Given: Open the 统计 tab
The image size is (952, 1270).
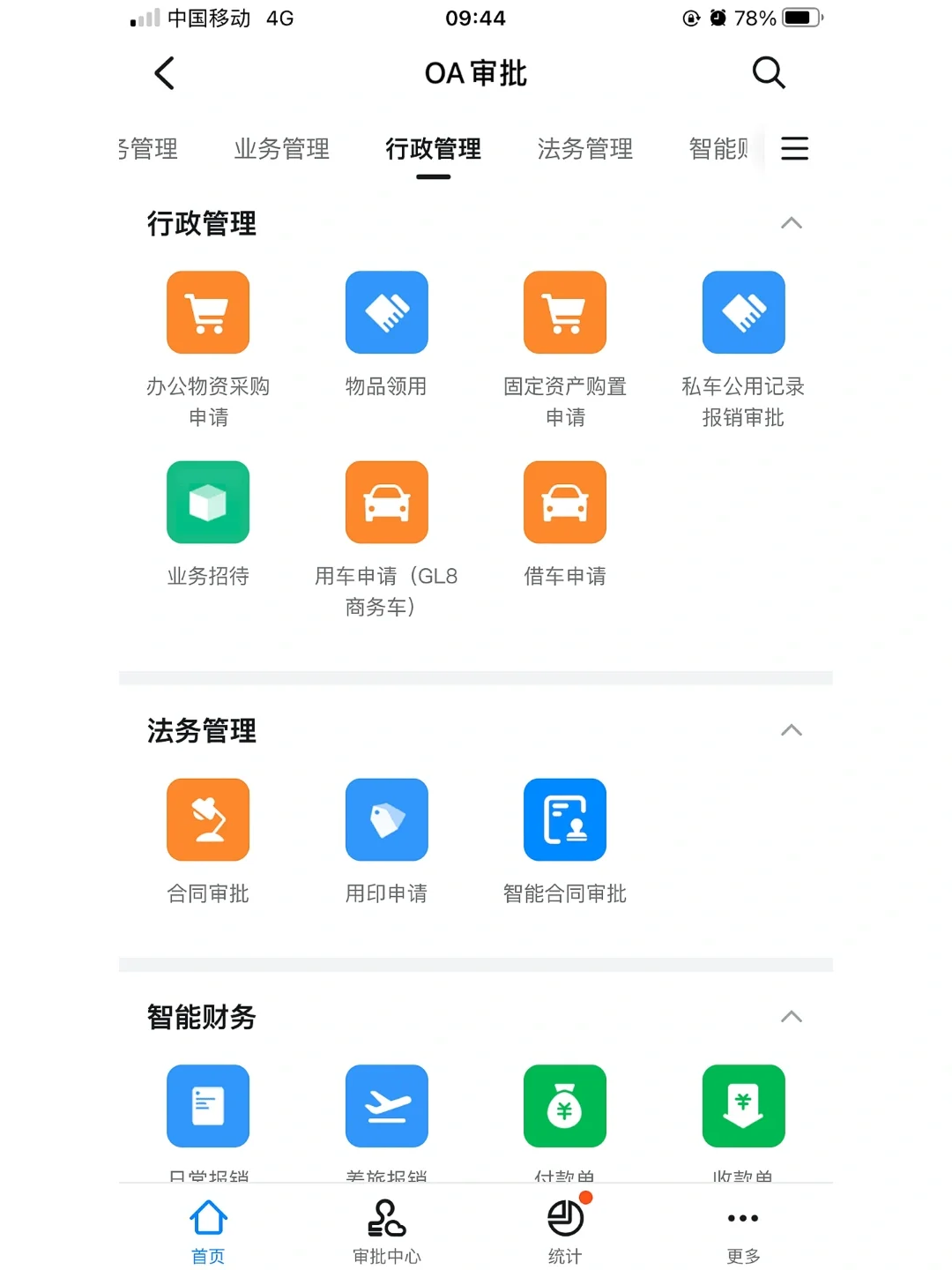Looking at the screenshot, I should pos(565,1229).
